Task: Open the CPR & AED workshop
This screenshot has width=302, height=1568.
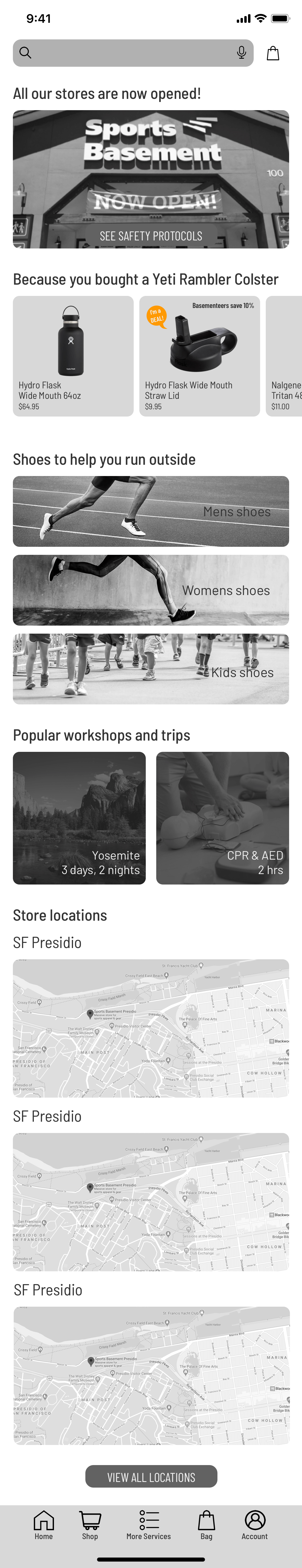Action: tap(222, 818)
